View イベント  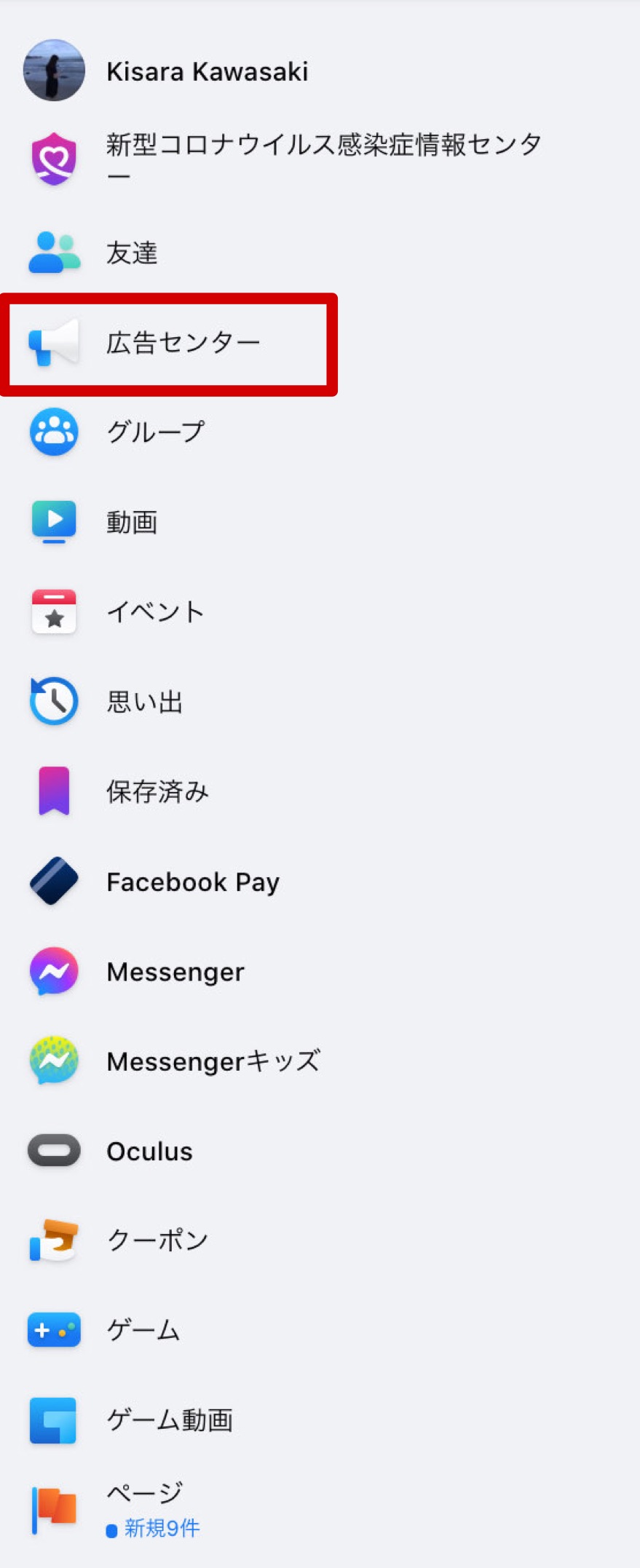[x=155, y=611]
